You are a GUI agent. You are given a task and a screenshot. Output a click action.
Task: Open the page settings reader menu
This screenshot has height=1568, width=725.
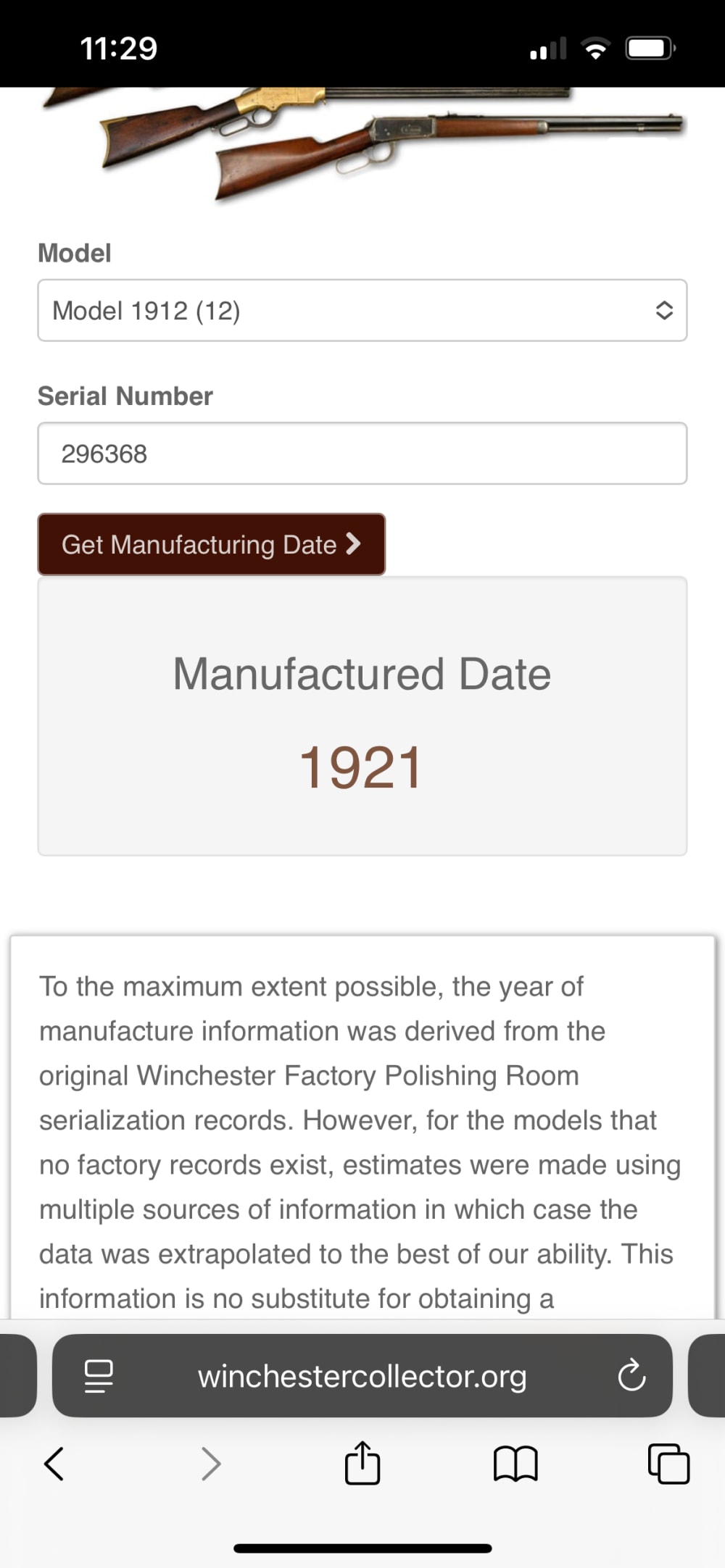pos(99,1376)
